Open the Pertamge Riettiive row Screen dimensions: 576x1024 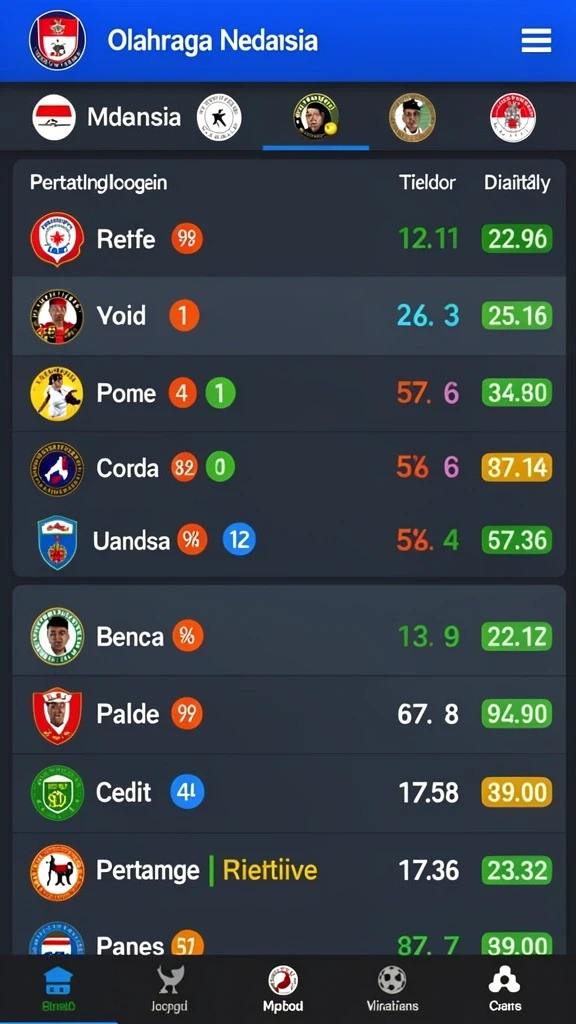289,871
